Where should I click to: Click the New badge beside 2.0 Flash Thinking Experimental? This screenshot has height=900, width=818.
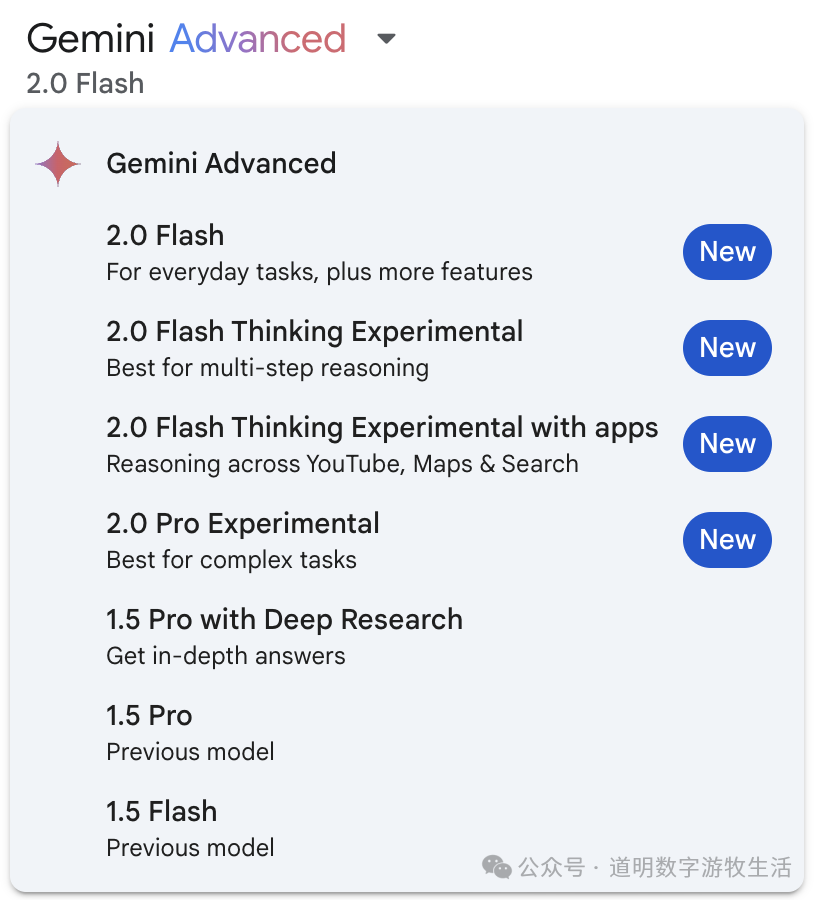click(727, 348)
